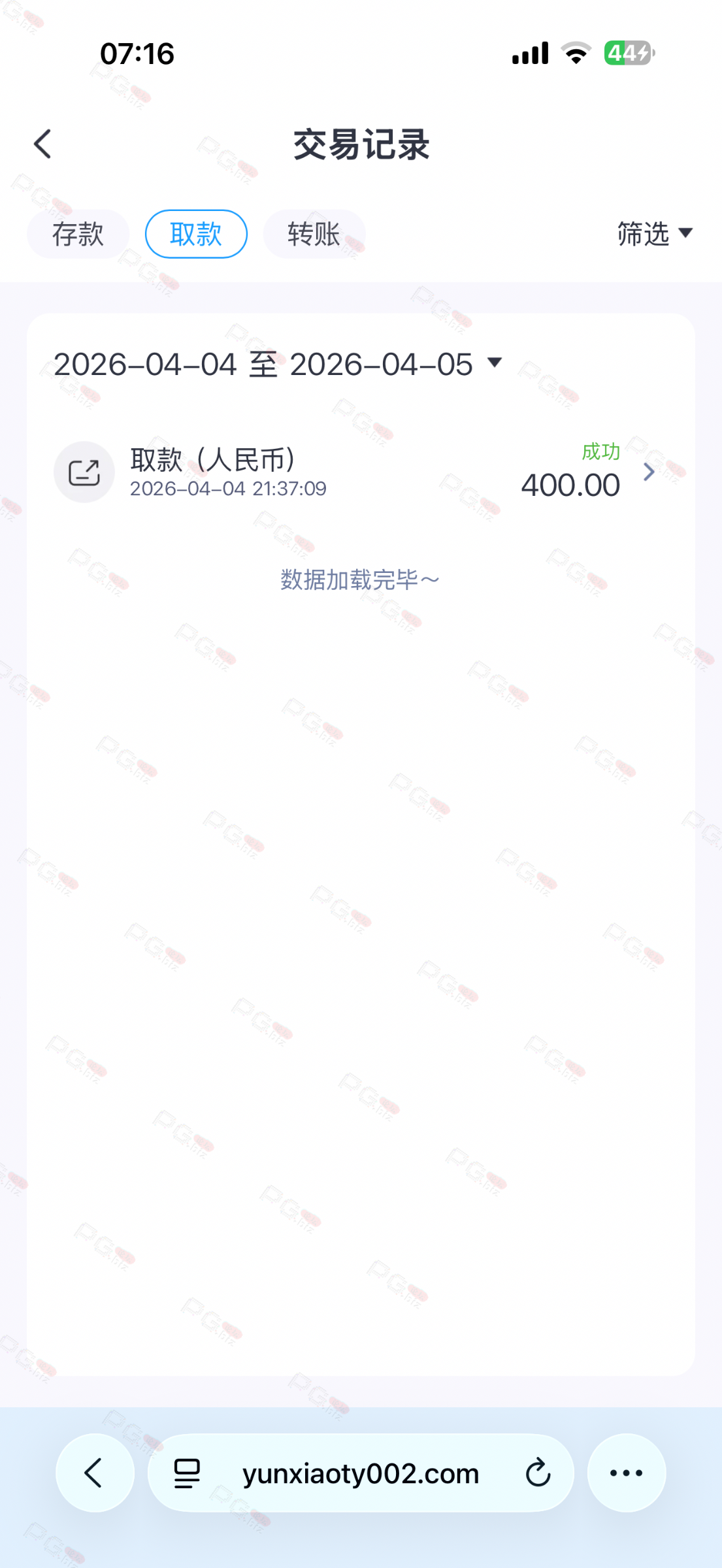Image resolution: width=722 pixels, height=1568 pixels.
Task: Open the 筛选 filter dropdown
Action: 655,234
